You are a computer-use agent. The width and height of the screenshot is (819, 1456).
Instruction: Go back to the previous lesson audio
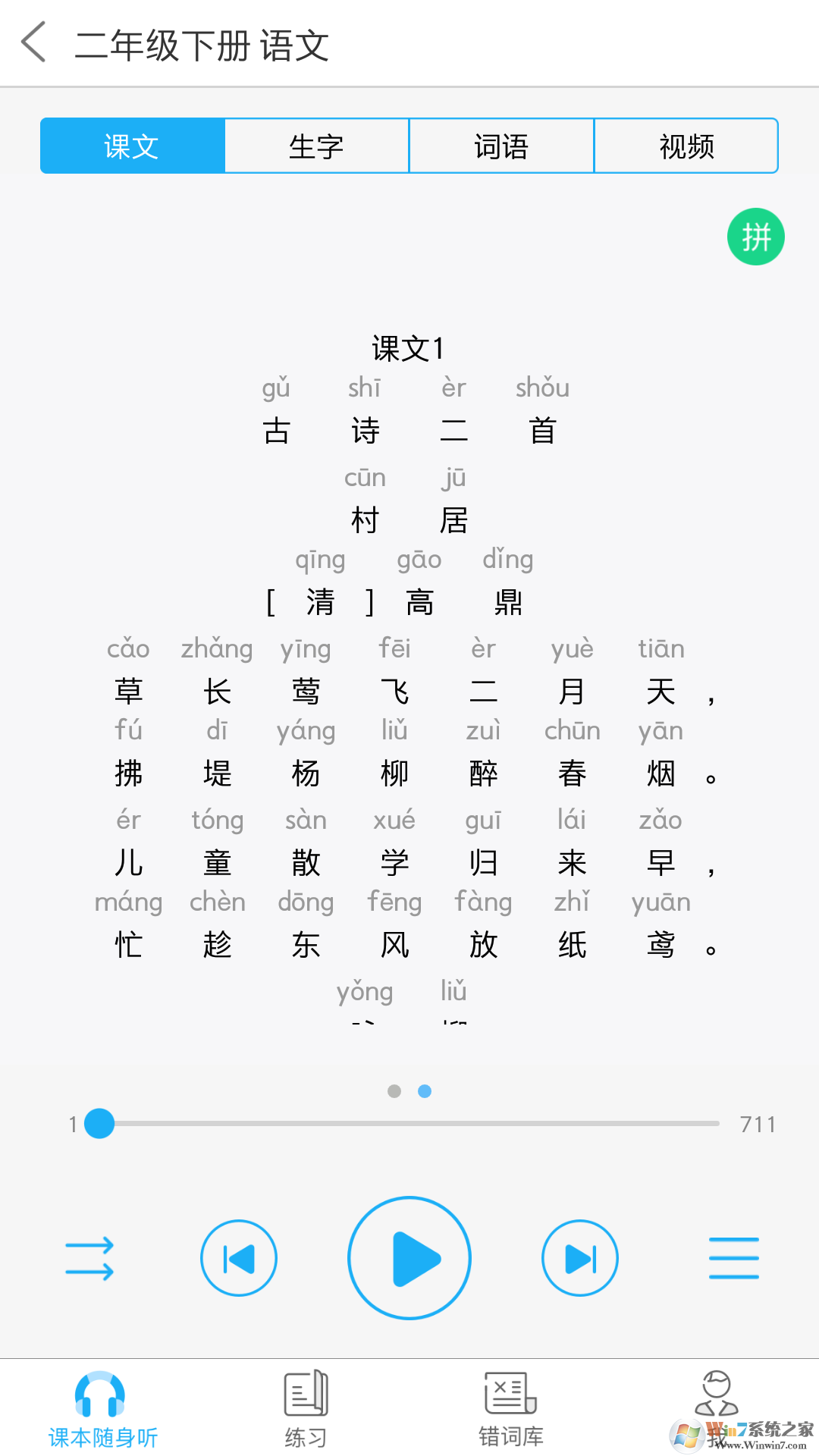point(239,1257)
